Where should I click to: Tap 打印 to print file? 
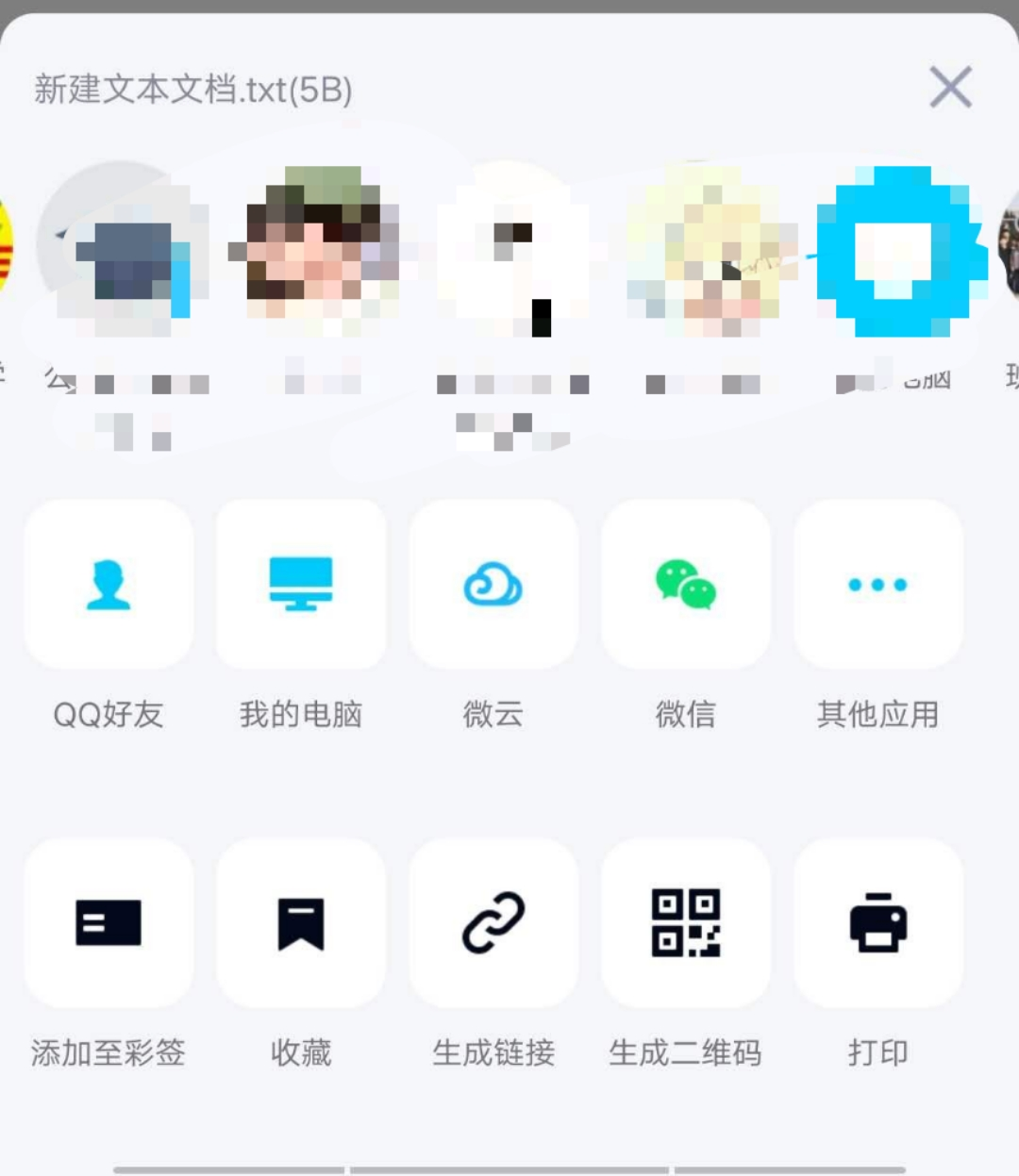tap(878, 922)
